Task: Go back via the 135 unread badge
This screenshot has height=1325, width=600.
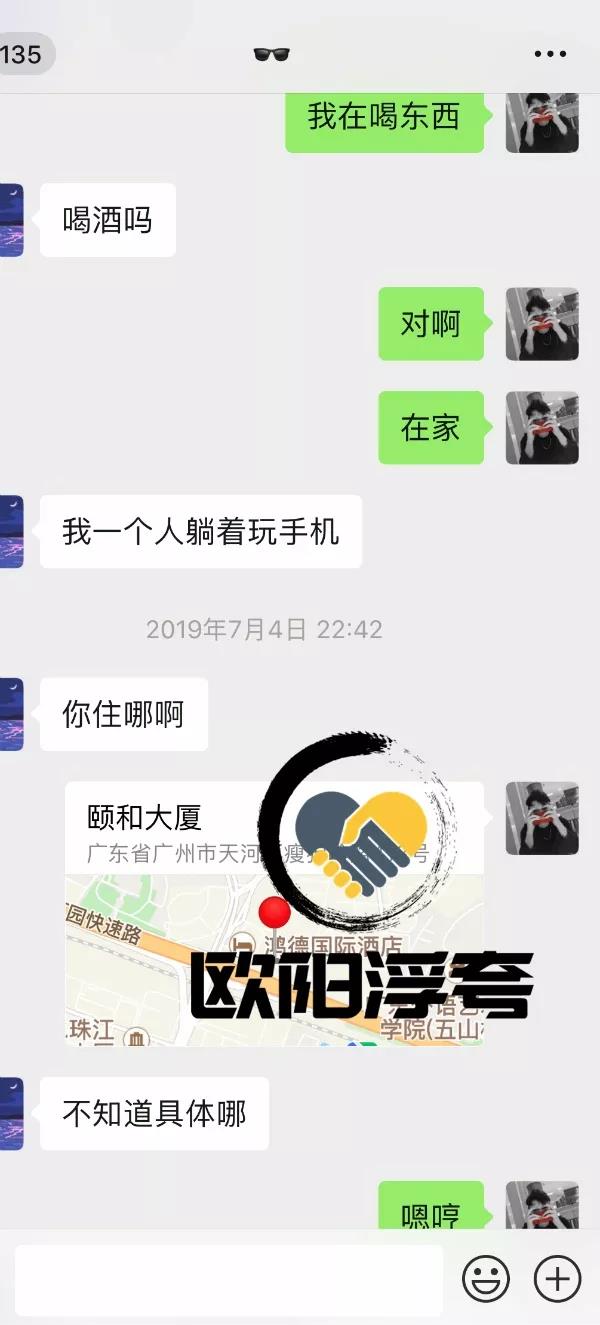Action: 22,53
